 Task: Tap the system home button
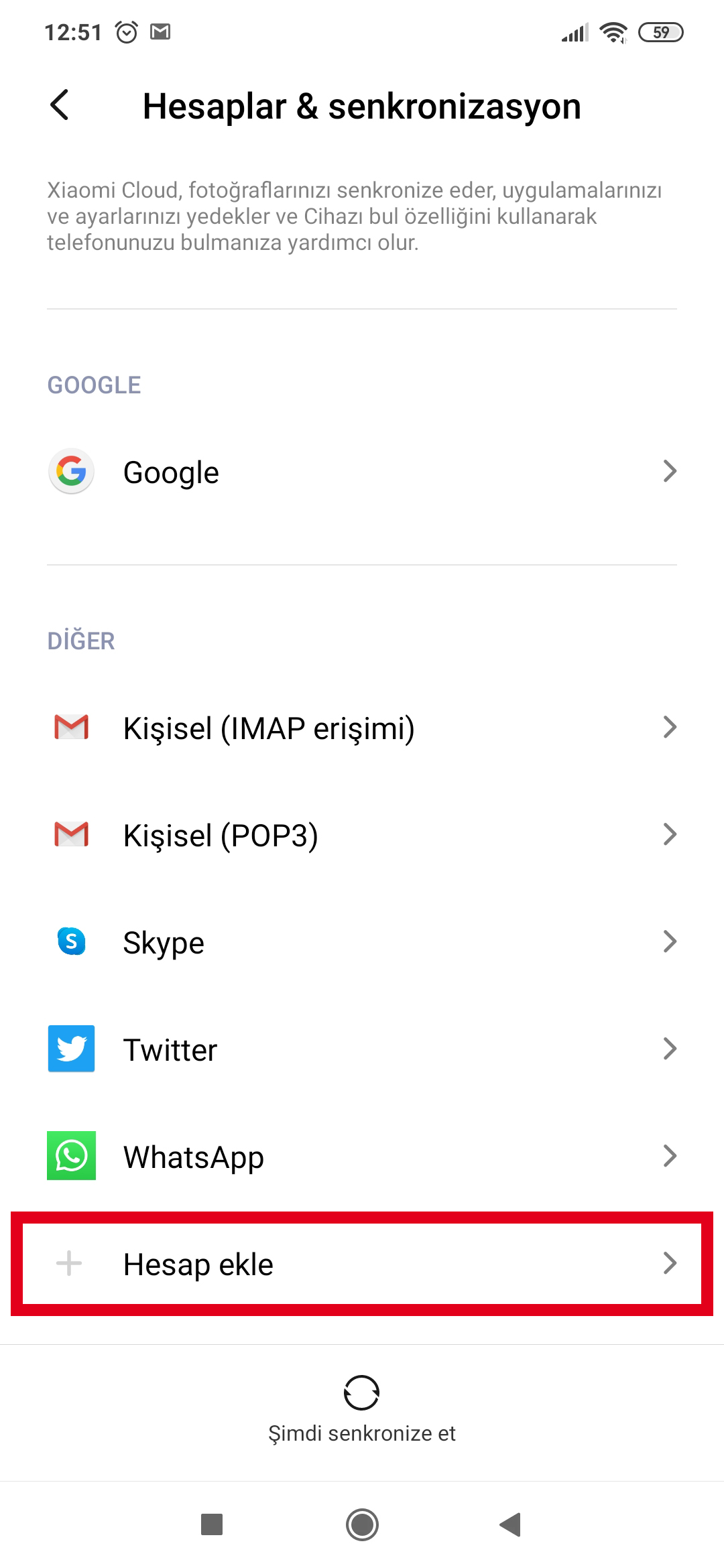[x=362, y=1524]
